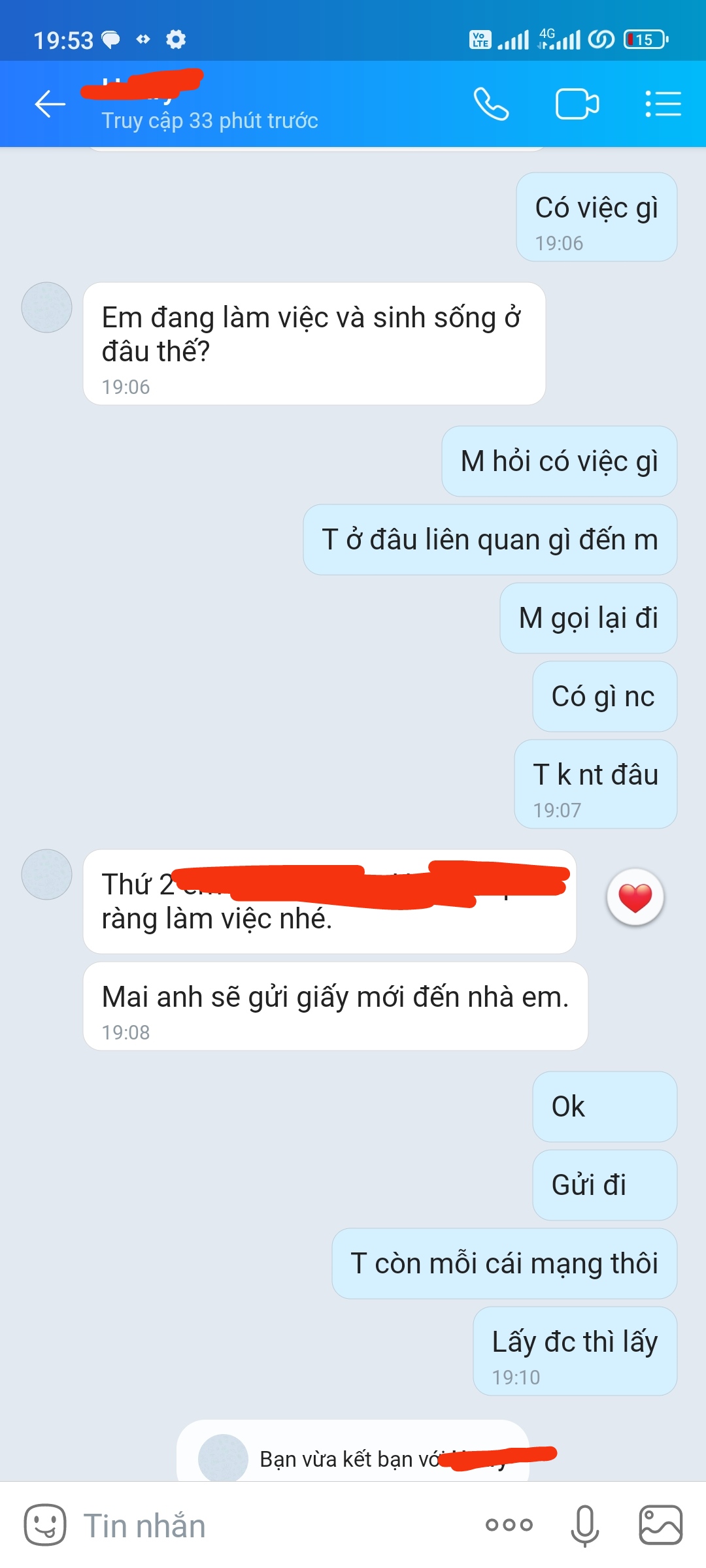This screenshot has width=706, height=1568.
Task: Open more attachment options
Action: tap(509, 1525)
